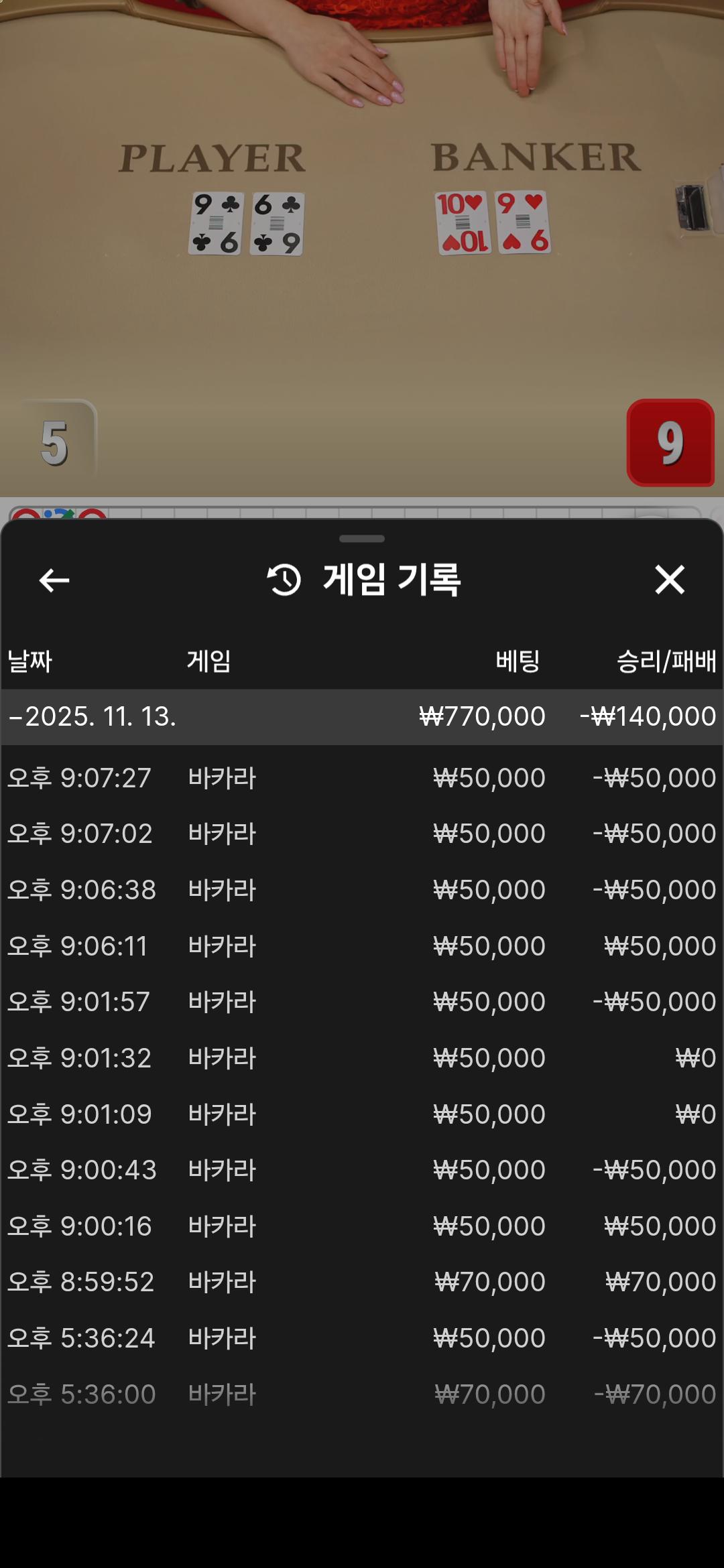Open the 오후 9:01:57 바카라 record
Viewport: 724px width, 1568px height.
point(362,1002)
